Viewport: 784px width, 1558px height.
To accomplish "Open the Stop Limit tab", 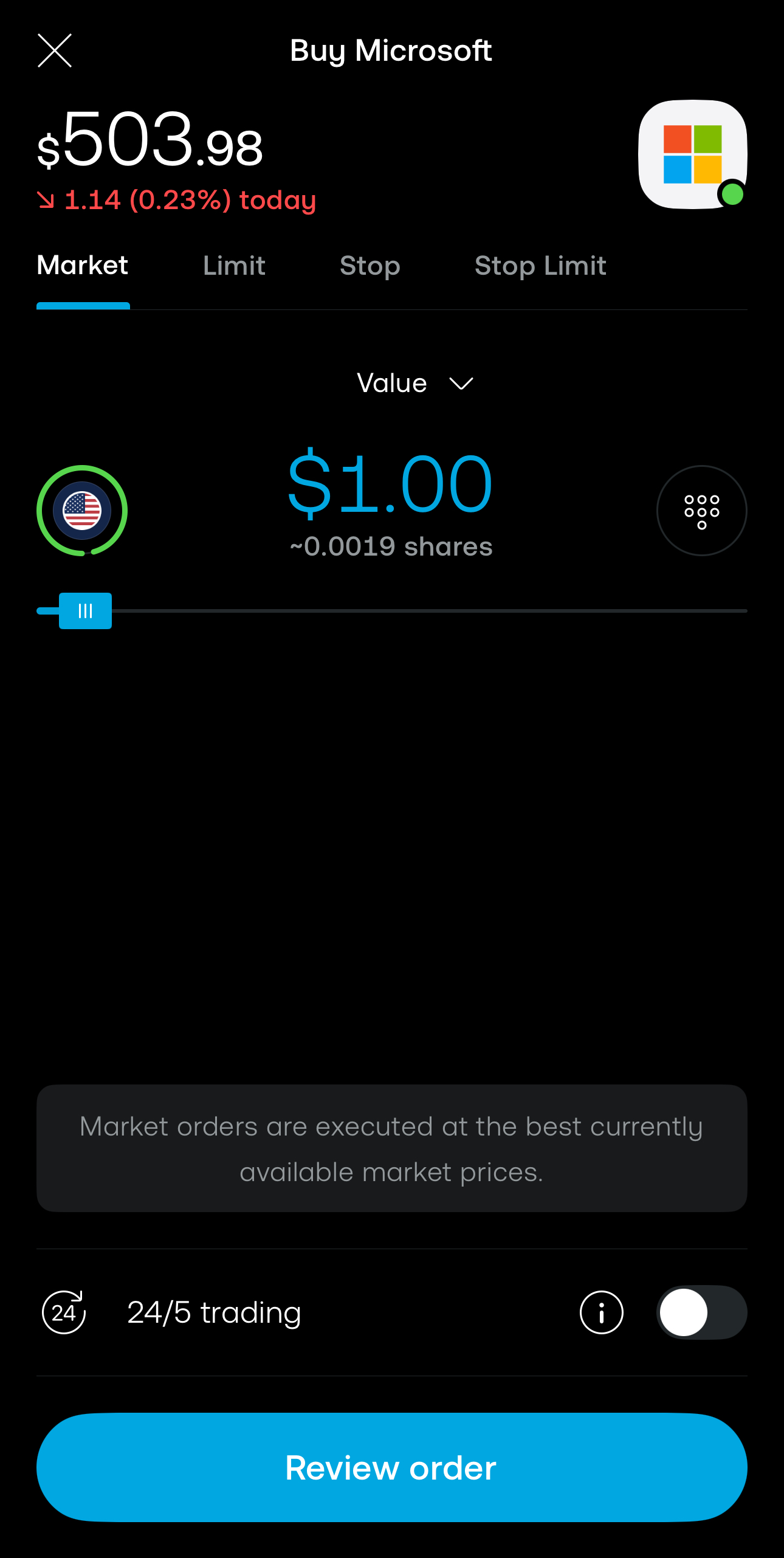I will tap(540, 266).
